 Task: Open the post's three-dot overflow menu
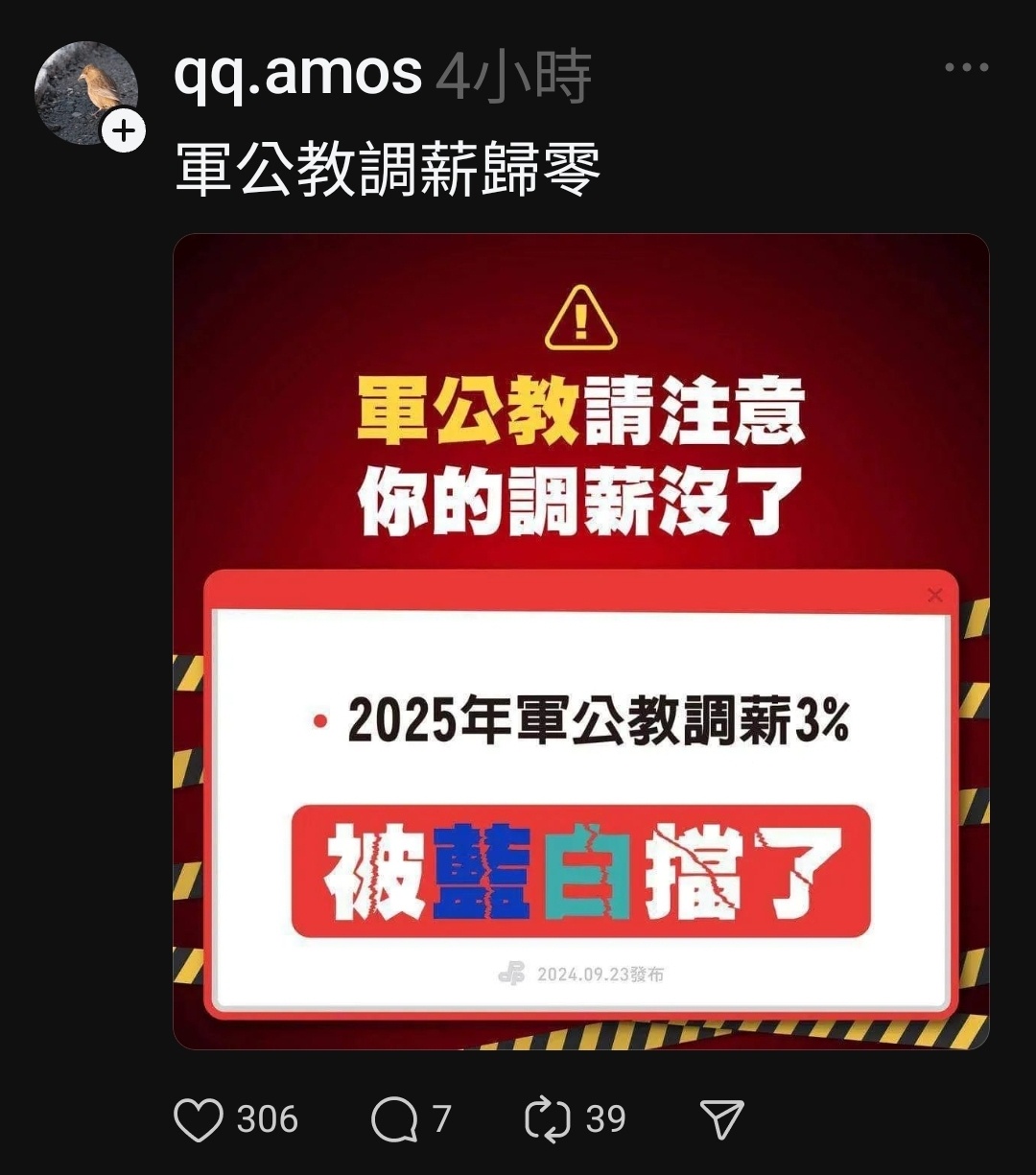click(x=966, y=68)
